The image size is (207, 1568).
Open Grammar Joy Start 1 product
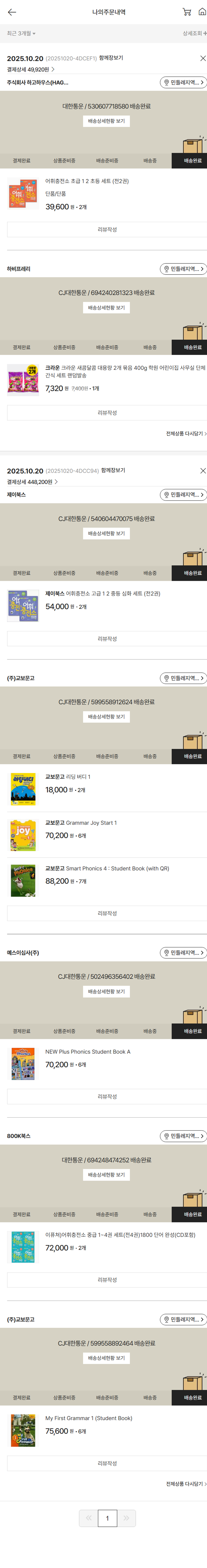click(81, 822)
